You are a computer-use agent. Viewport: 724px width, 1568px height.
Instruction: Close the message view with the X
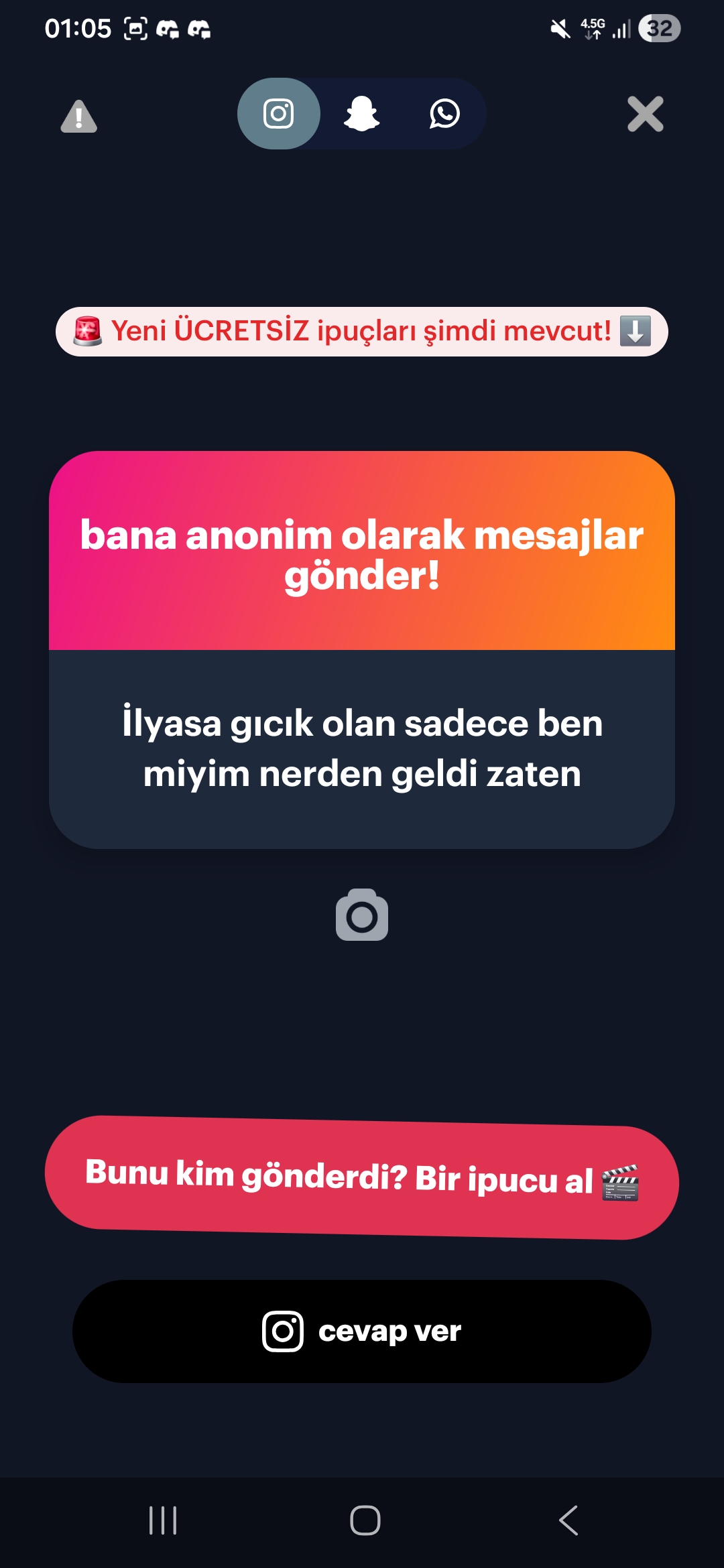coord(645,114)
